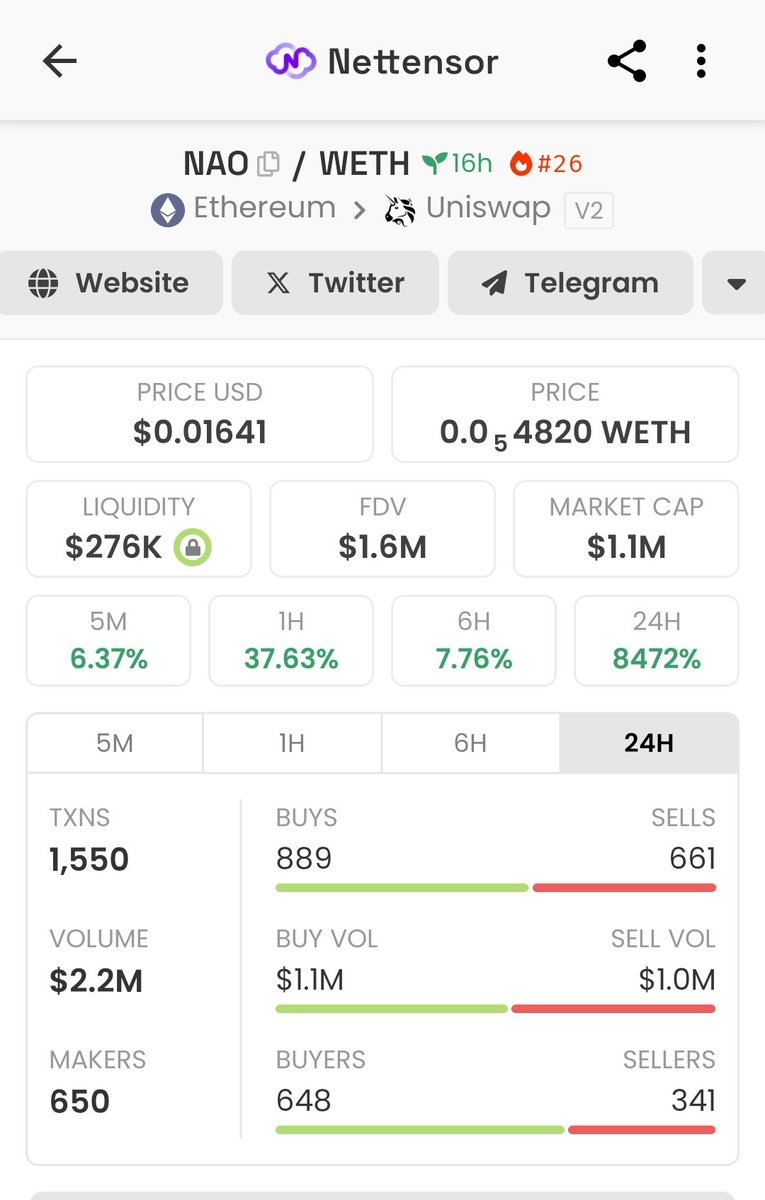Open the project's Twitter page
765x1200 pixels.
[335, 283]
